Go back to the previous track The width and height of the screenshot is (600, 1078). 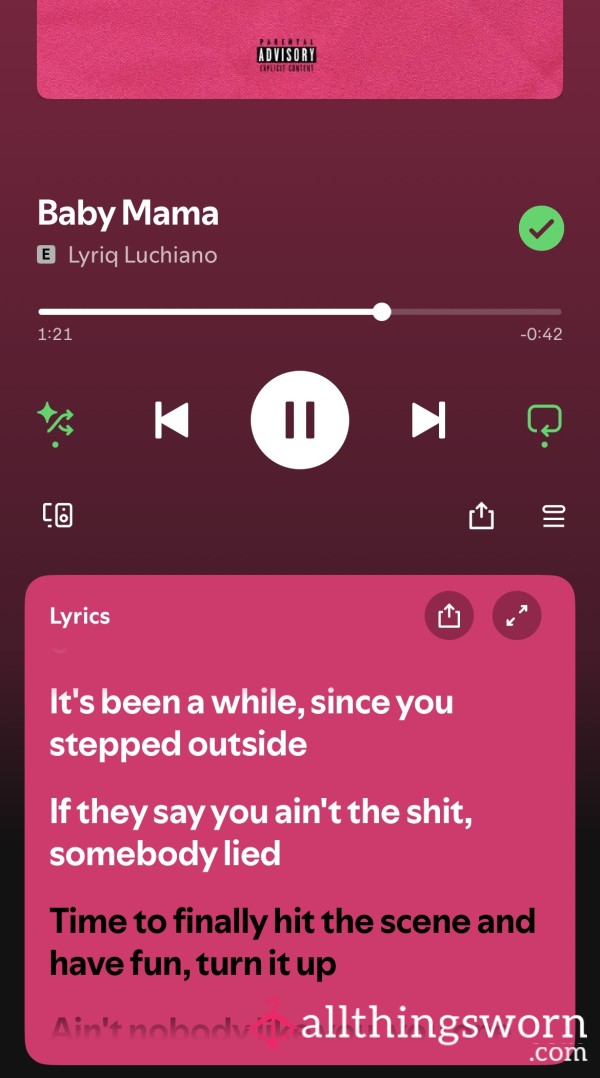click(x=172, y=419)
